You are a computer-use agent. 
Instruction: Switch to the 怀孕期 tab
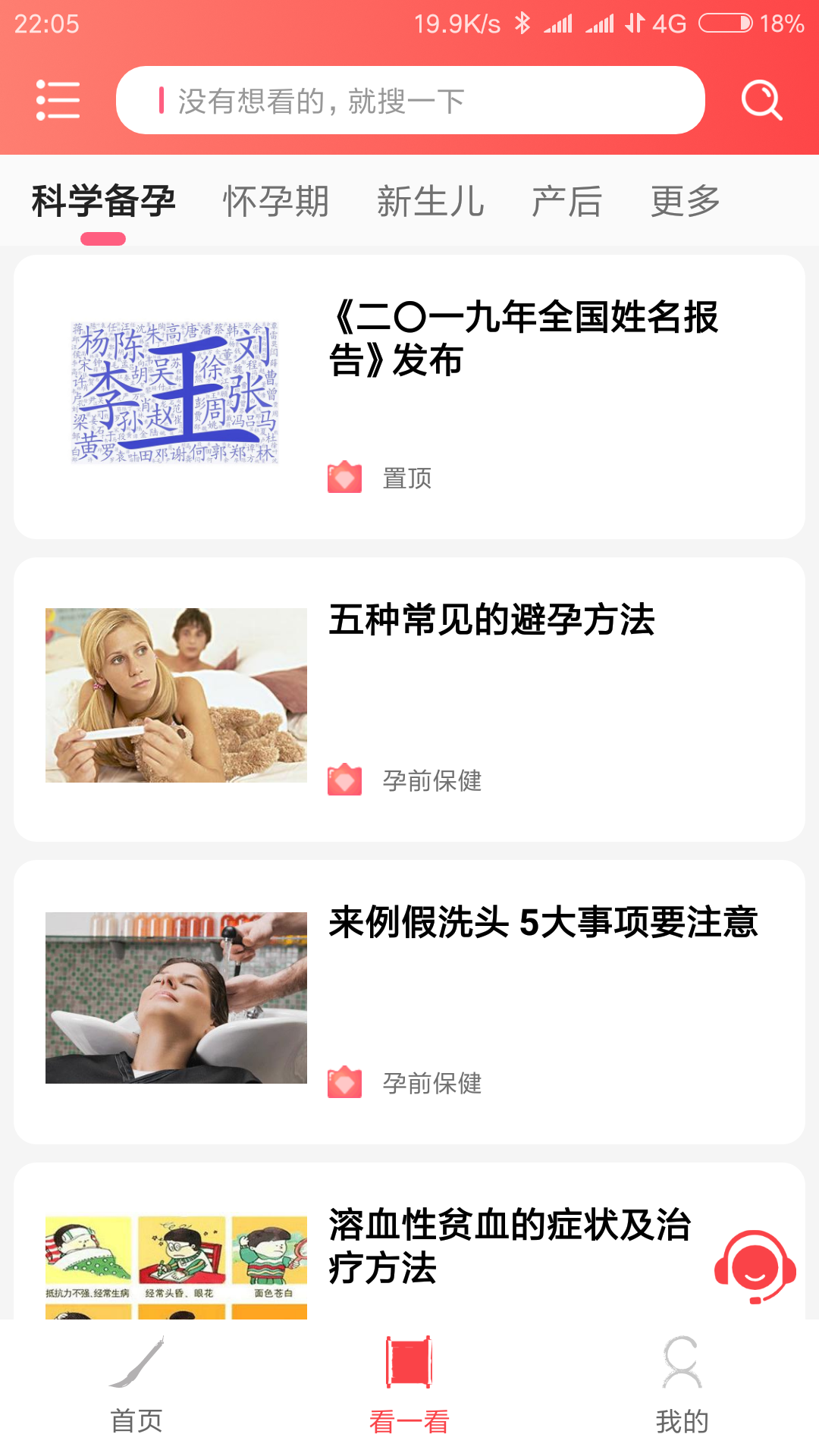click(x=276, y=199)
